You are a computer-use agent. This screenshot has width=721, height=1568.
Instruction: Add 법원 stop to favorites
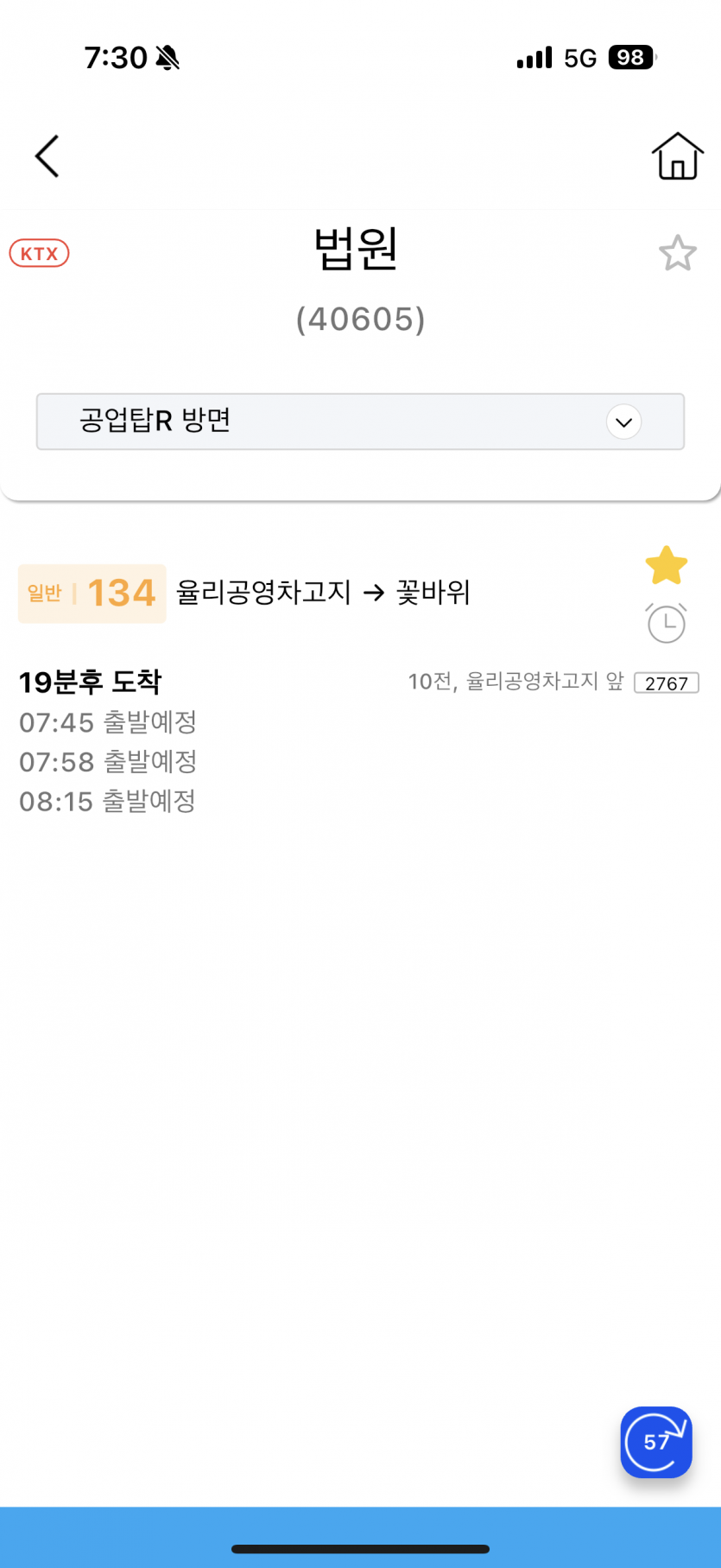[x=677, y=253]
